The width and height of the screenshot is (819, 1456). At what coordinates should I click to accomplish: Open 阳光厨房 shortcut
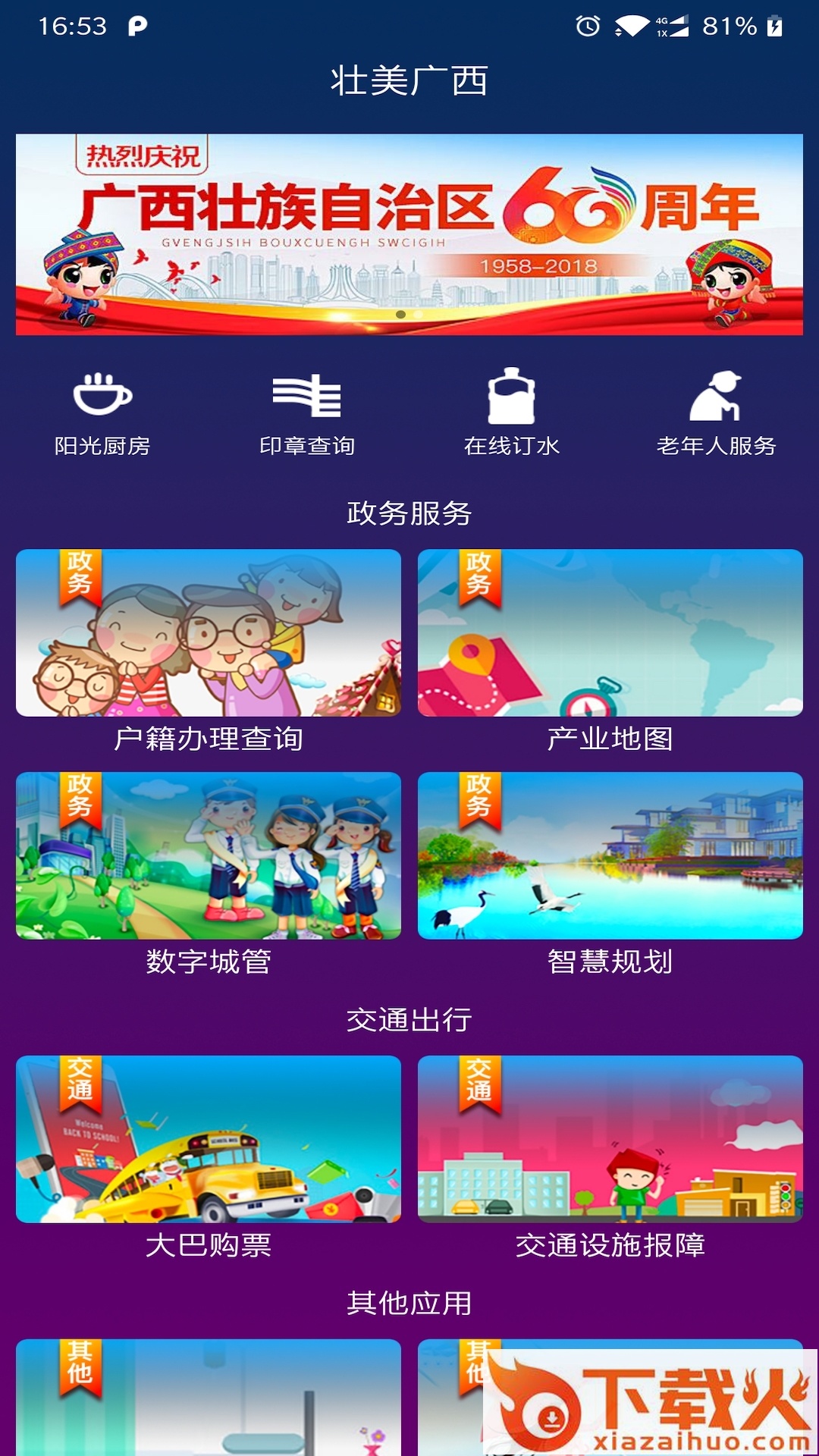coord(102,413)
